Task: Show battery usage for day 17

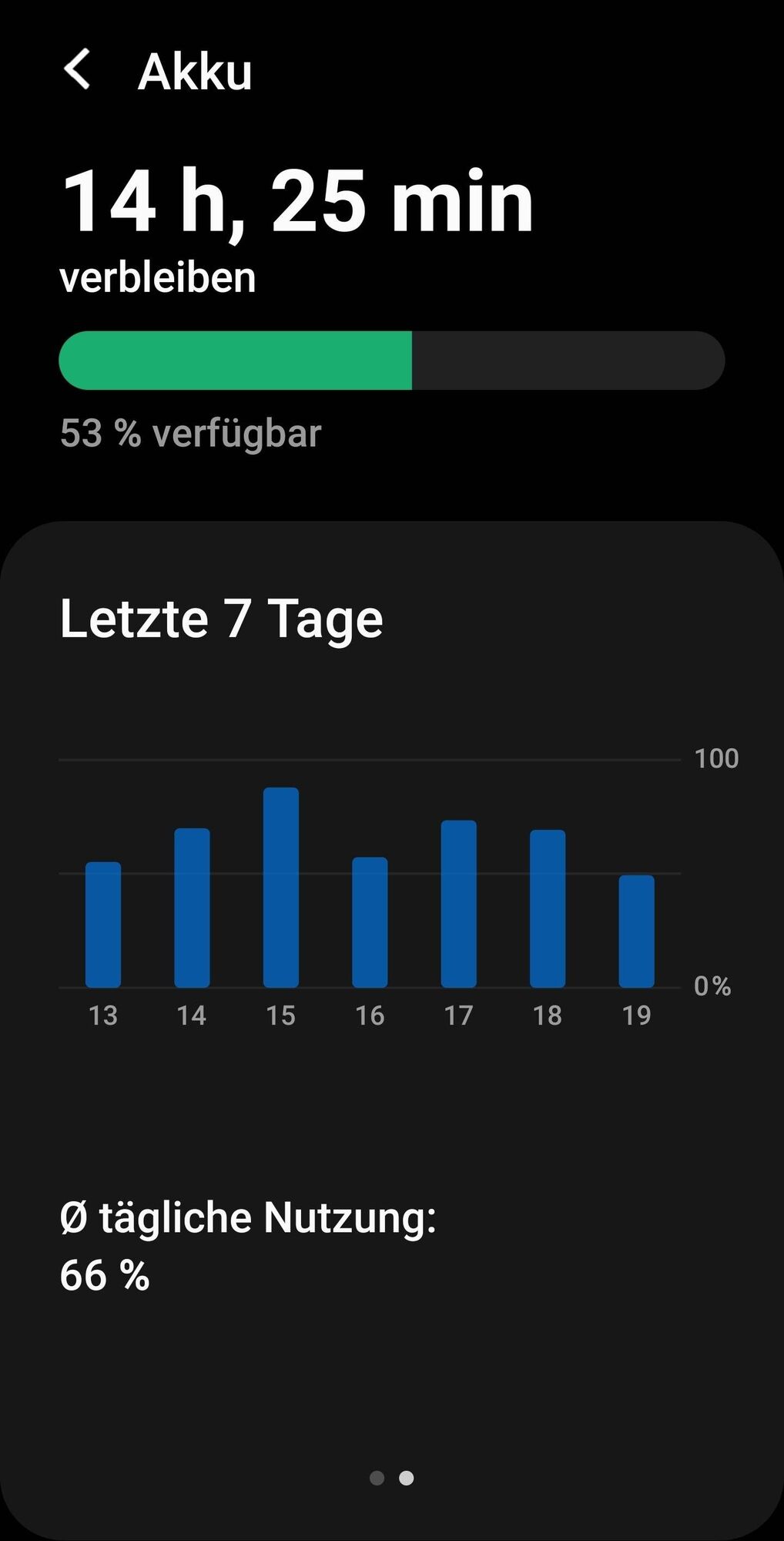Action: [459, 904]
